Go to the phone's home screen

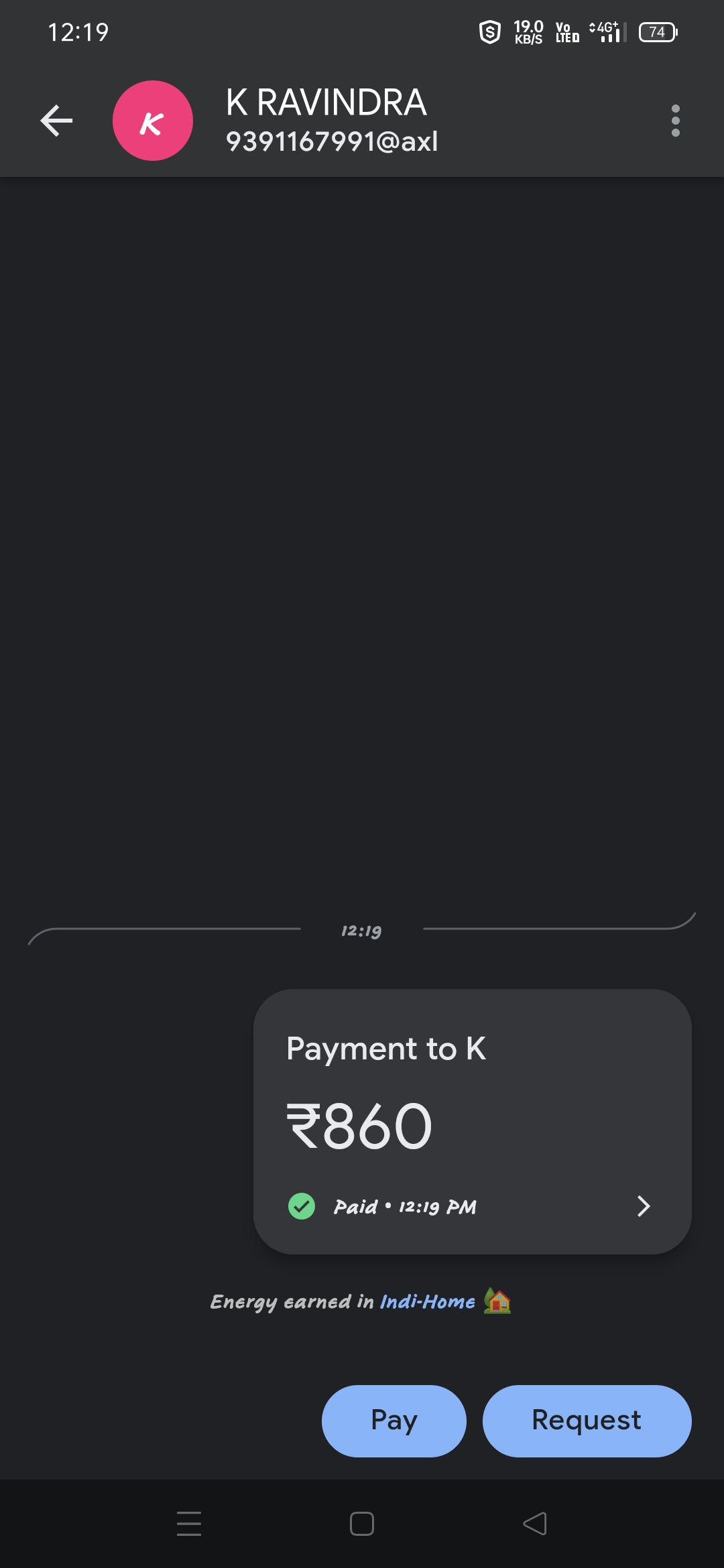click(362, 1524)
